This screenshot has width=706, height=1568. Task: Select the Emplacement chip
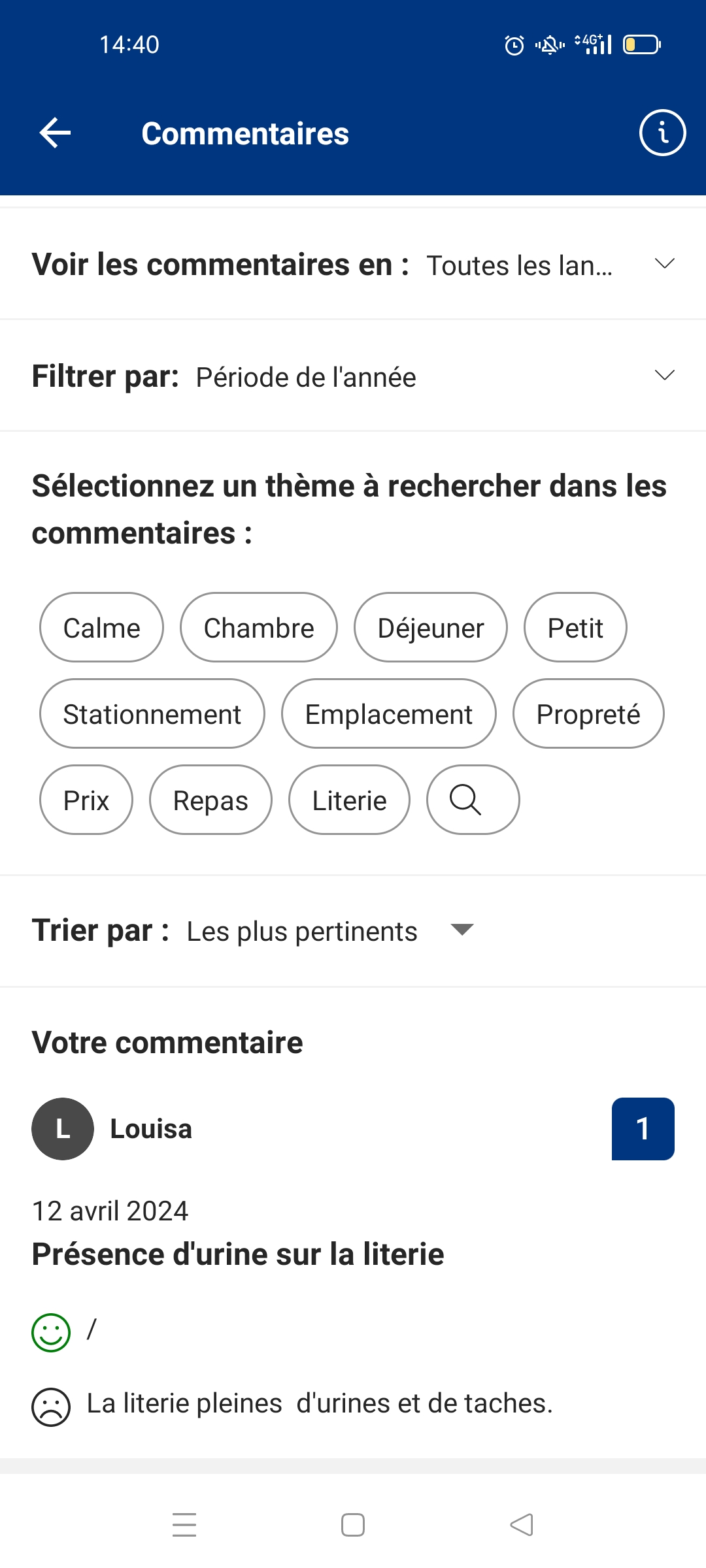(x=389, y=714)
